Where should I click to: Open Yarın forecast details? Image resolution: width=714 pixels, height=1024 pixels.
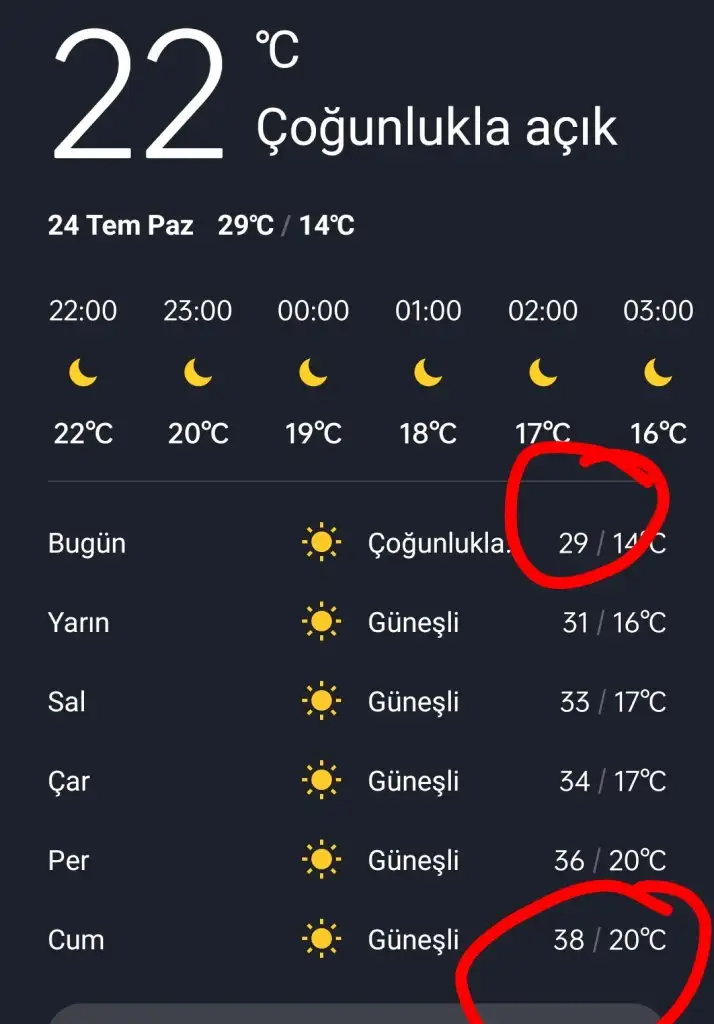(x=356, y=622)
